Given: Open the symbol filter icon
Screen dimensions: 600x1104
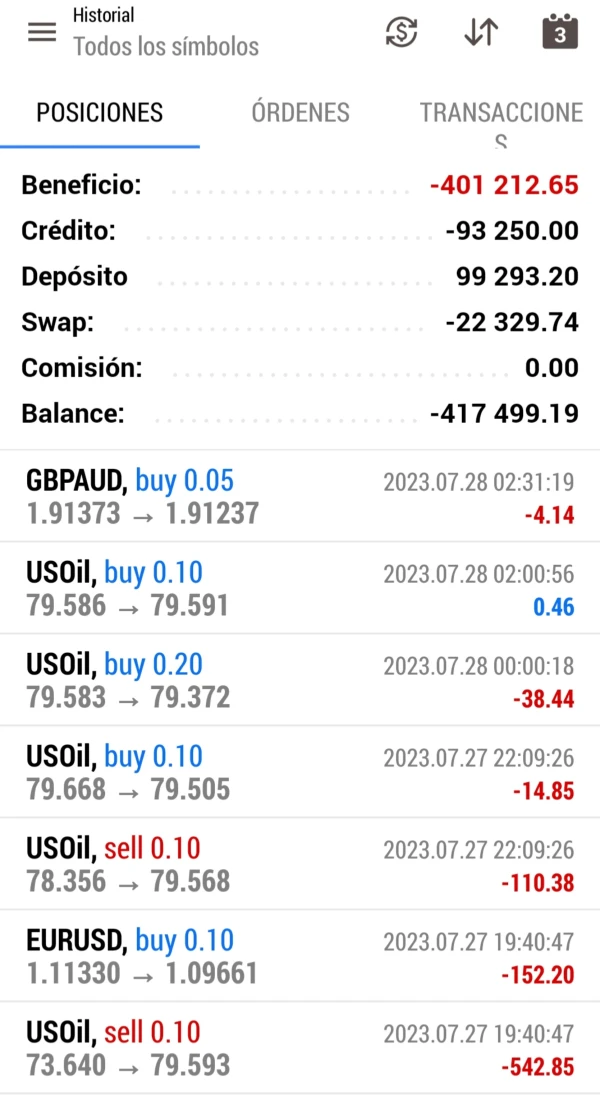Looking at the screenshot, I should coord(402,32).
